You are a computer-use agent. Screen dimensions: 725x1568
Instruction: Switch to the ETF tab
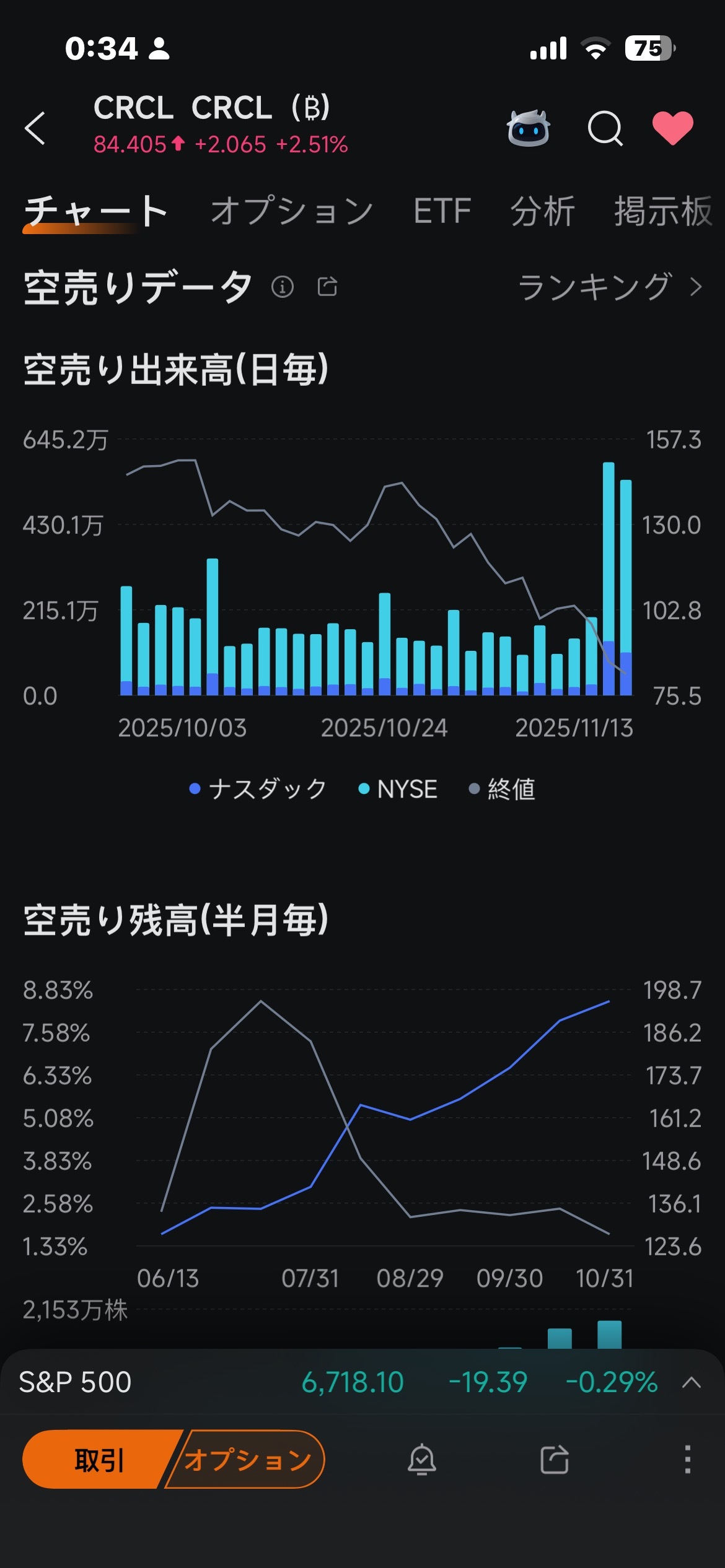pos(442,211)
